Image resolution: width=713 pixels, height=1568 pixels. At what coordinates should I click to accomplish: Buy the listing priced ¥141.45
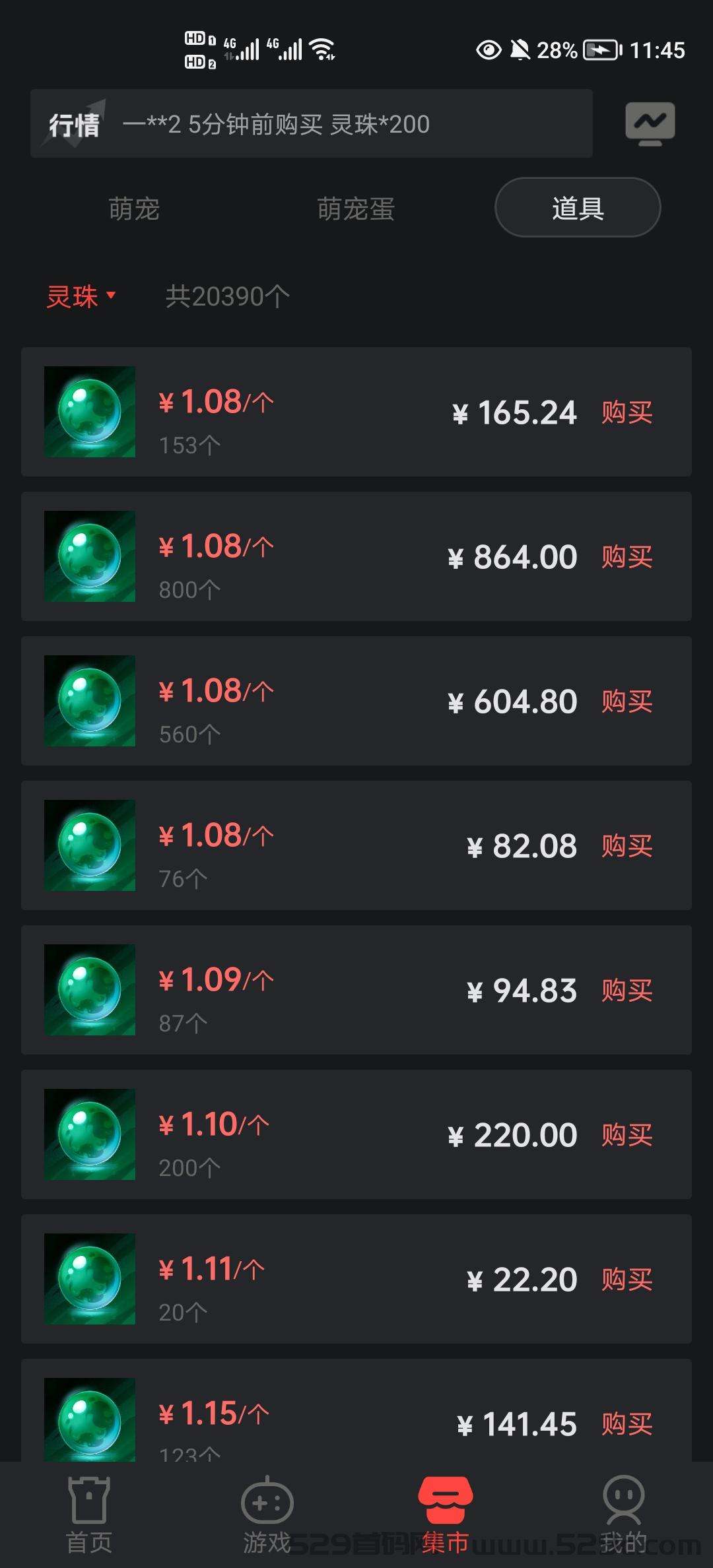tap(627, 1424)
